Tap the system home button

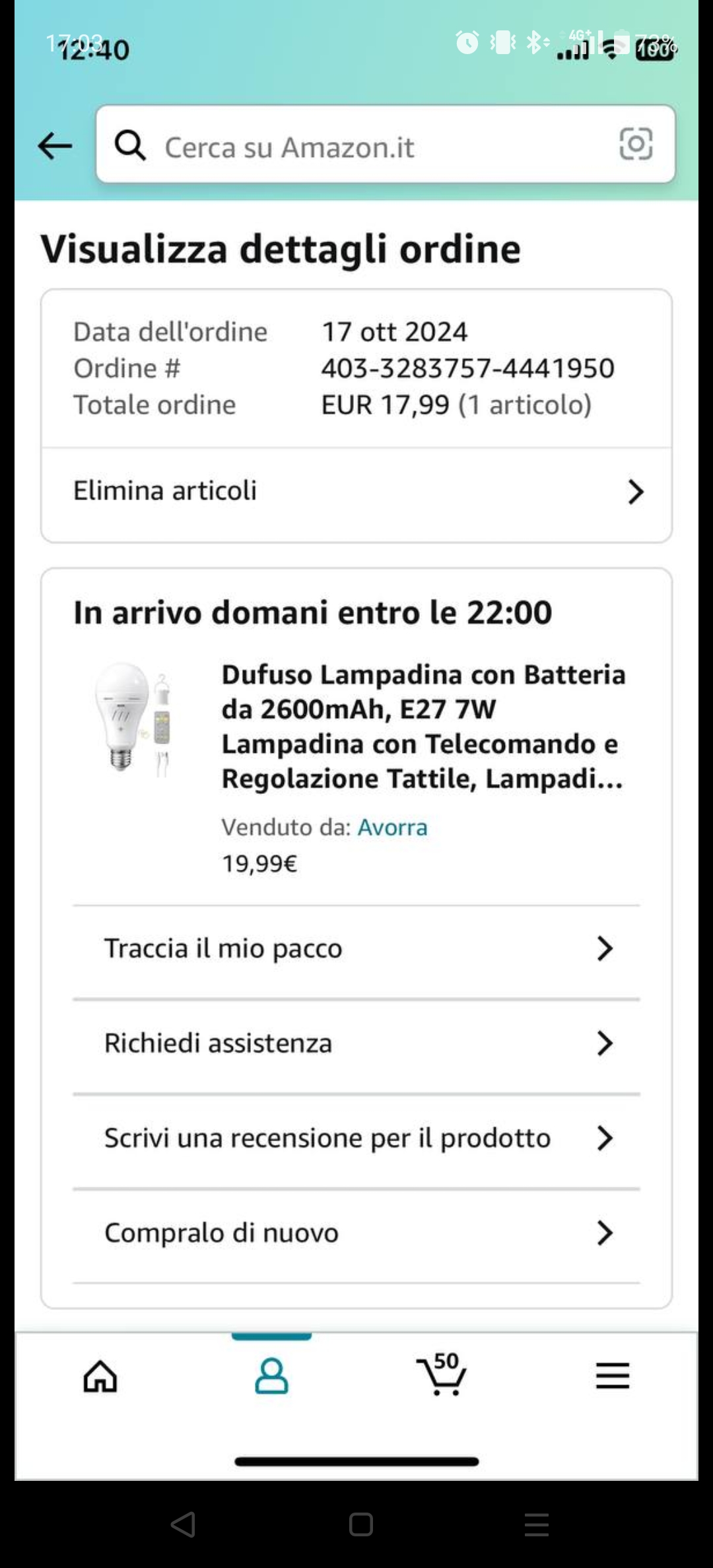(360, 1525)
